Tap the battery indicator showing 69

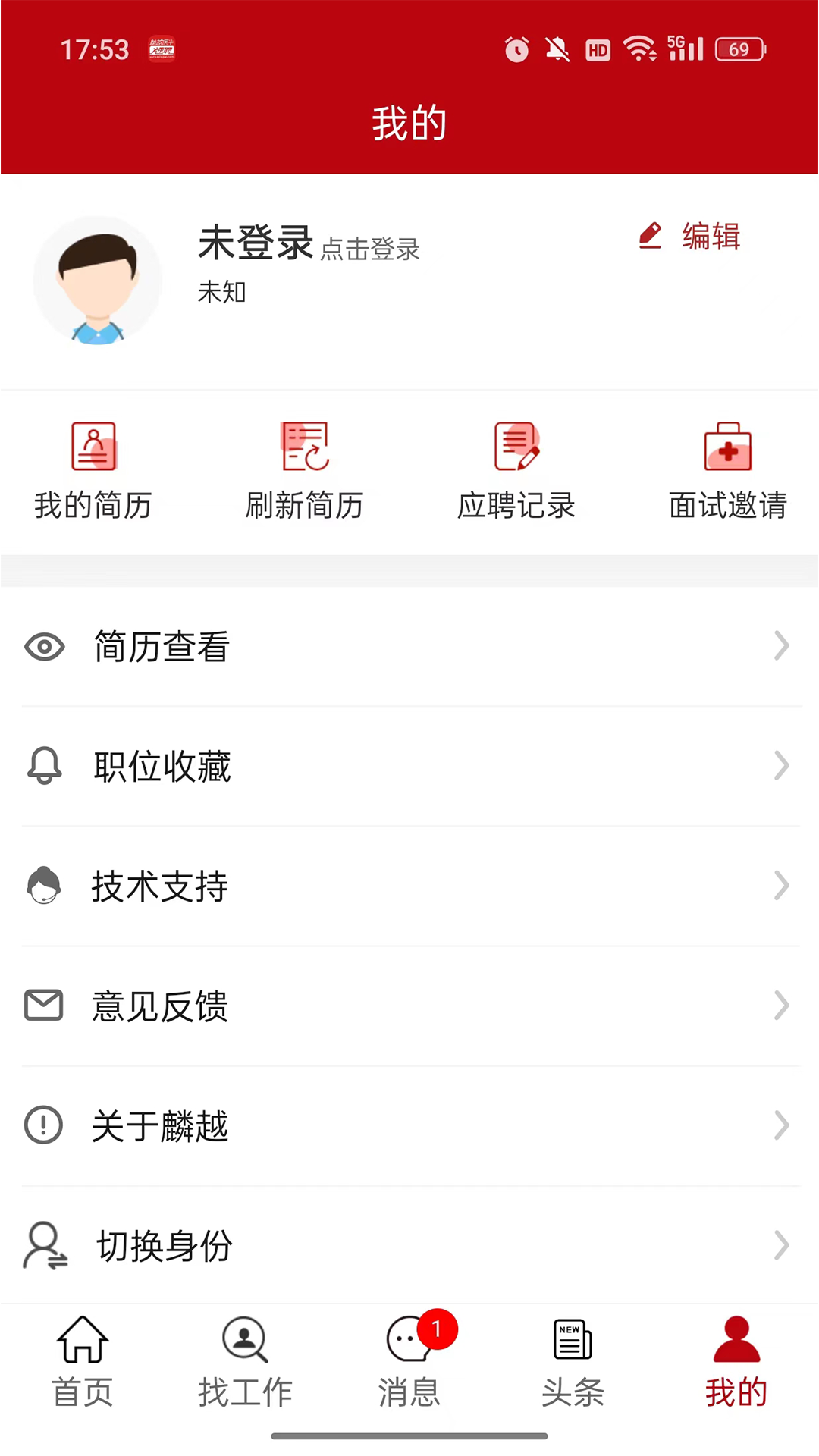pyautogui.click(x=739, y=49)
